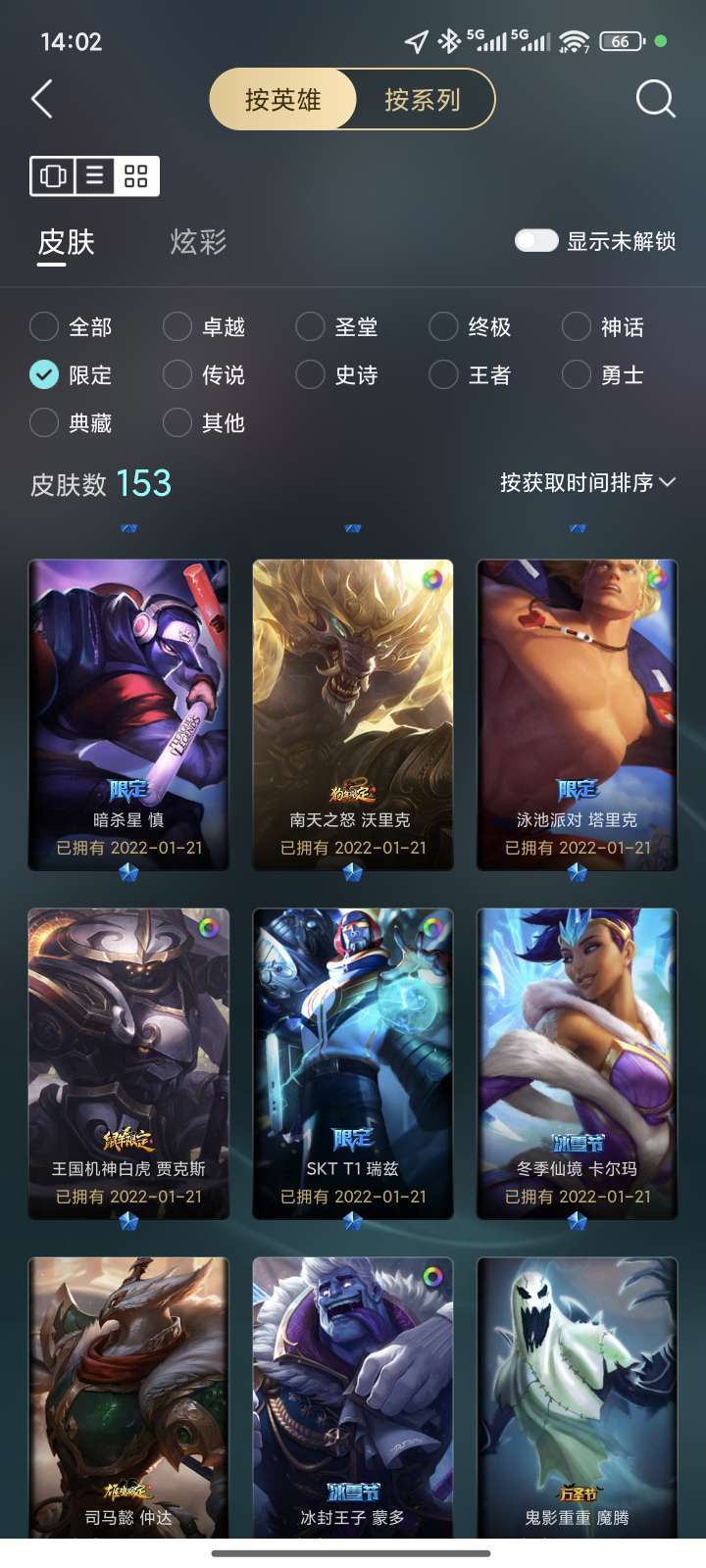
Task: Select the list view layout icon
Action: coord(94,176)
